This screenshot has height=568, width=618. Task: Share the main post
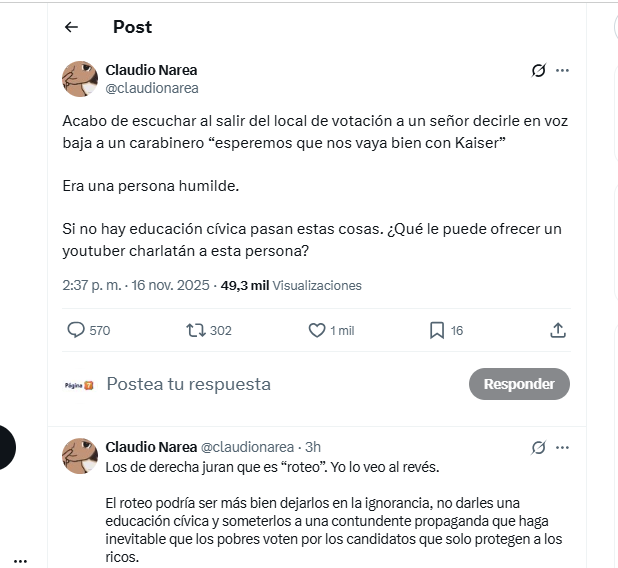tap(558, 330)
